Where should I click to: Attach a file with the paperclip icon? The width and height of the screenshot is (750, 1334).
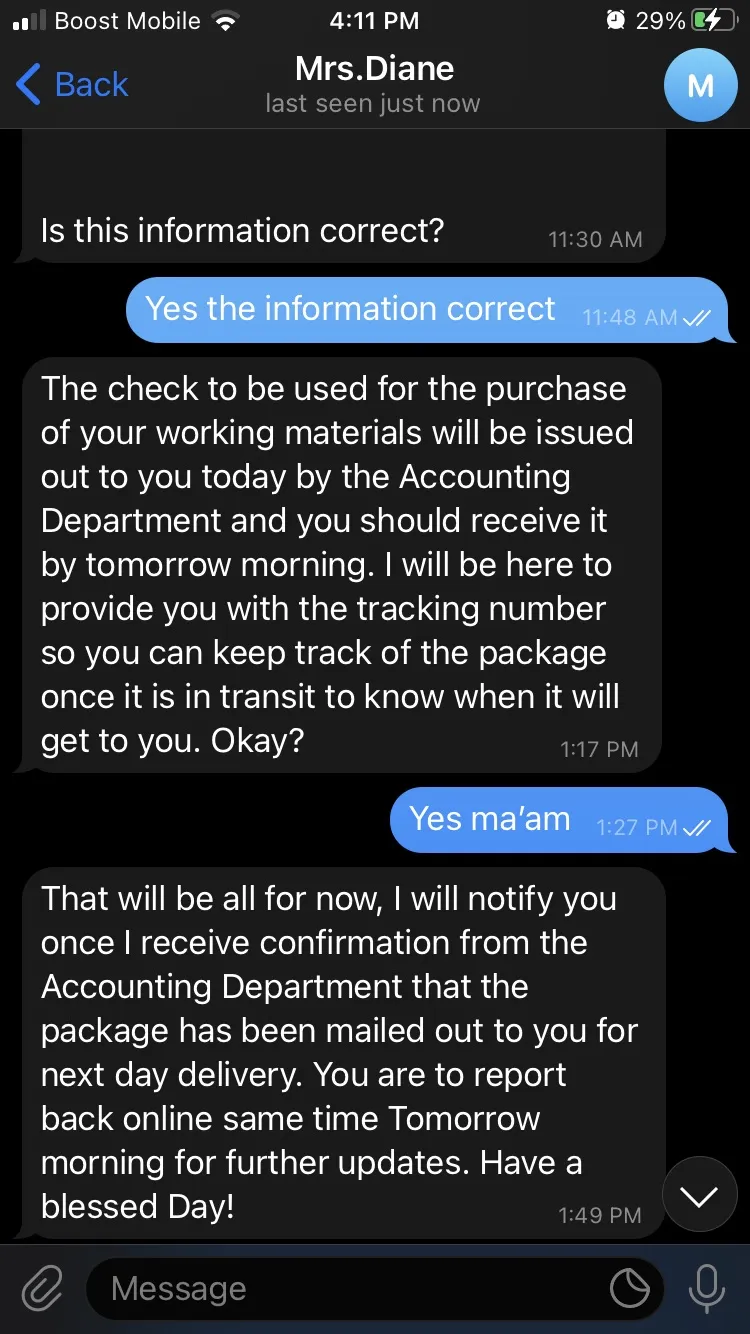pyautogui.click(x=42, y=1289)
